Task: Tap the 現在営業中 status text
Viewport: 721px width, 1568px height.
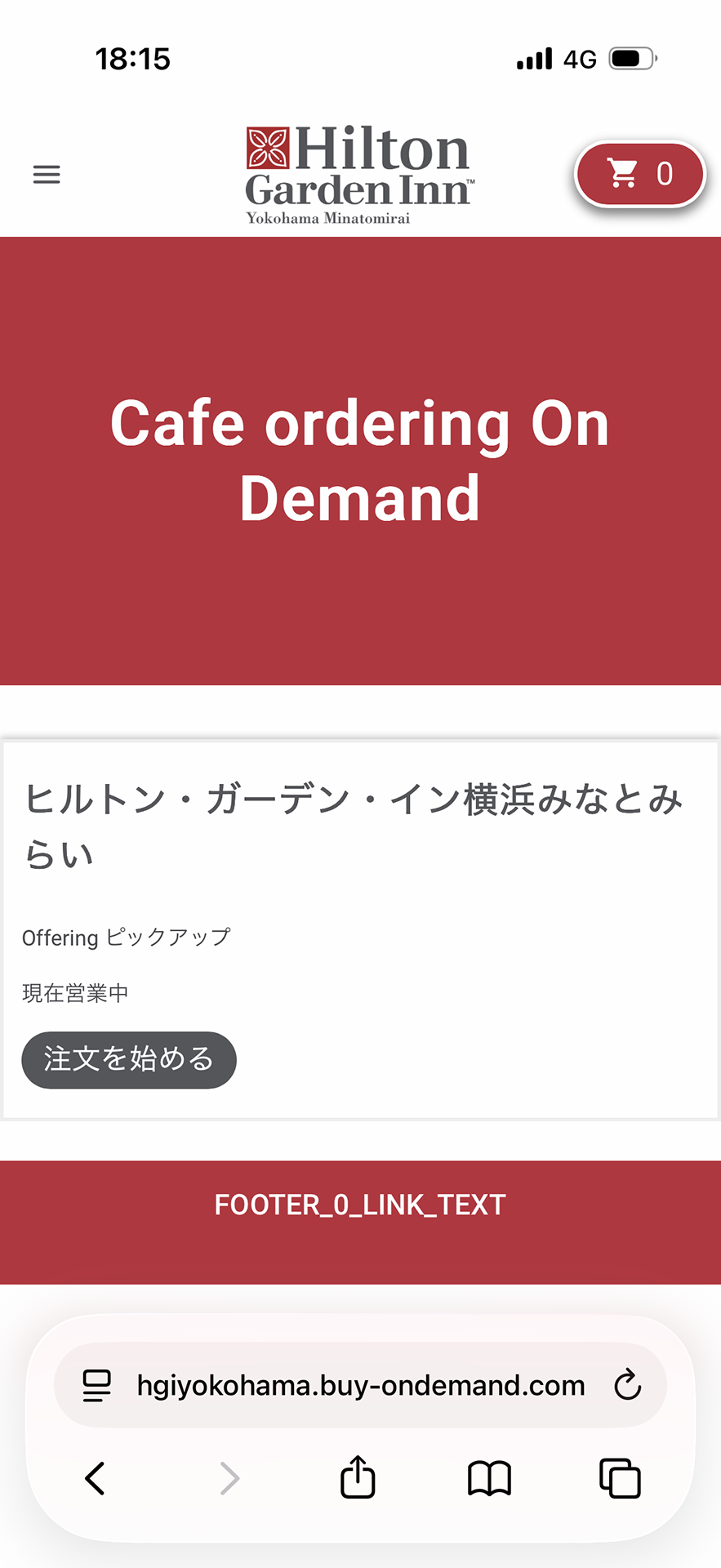Action: coord(74,993)
